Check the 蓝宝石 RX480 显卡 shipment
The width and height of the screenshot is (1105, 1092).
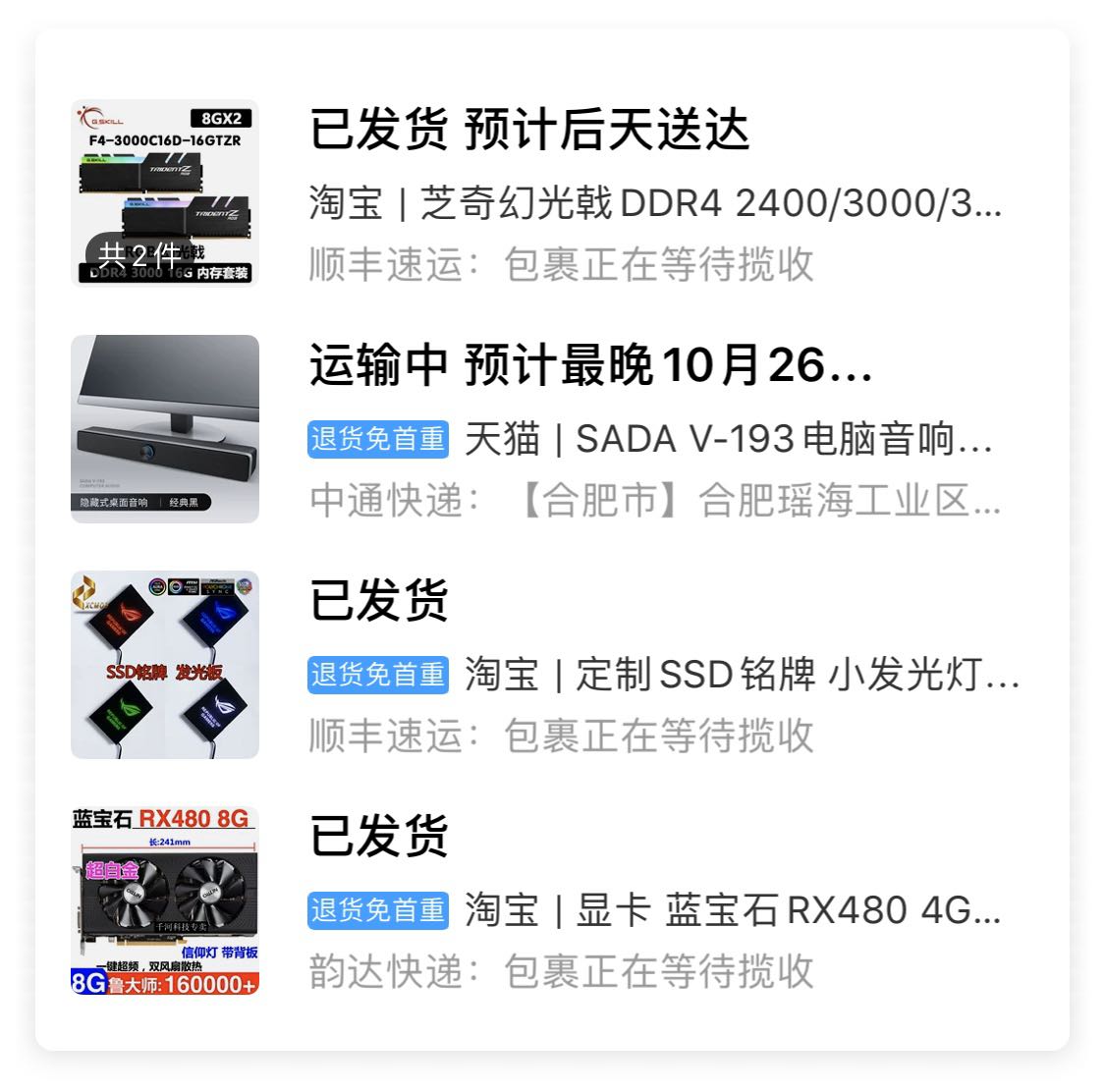tap(732, 910)
